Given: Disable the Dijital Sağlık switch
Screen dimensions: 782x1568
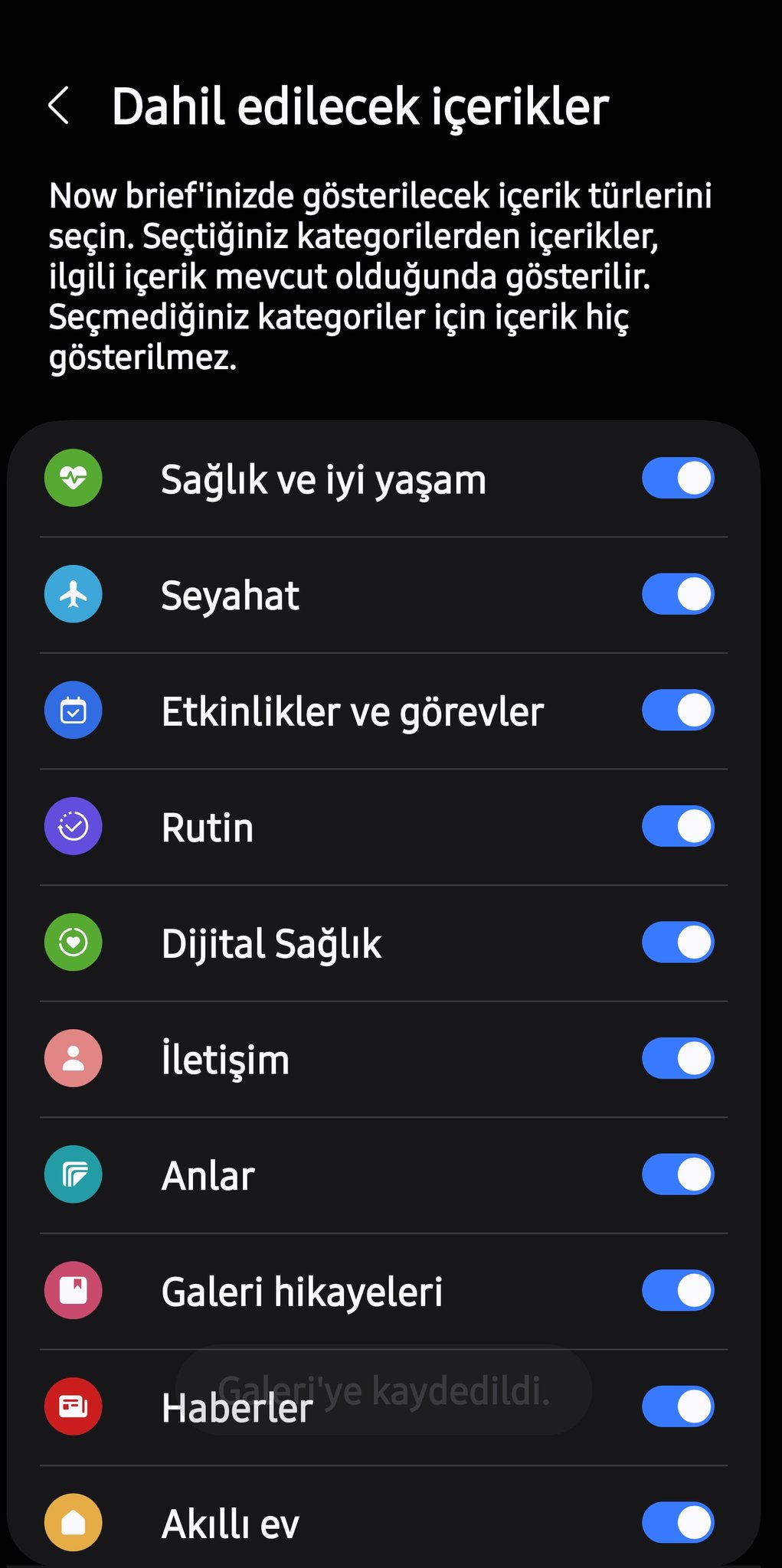Looking at the screenshot, I should [678, 942].
